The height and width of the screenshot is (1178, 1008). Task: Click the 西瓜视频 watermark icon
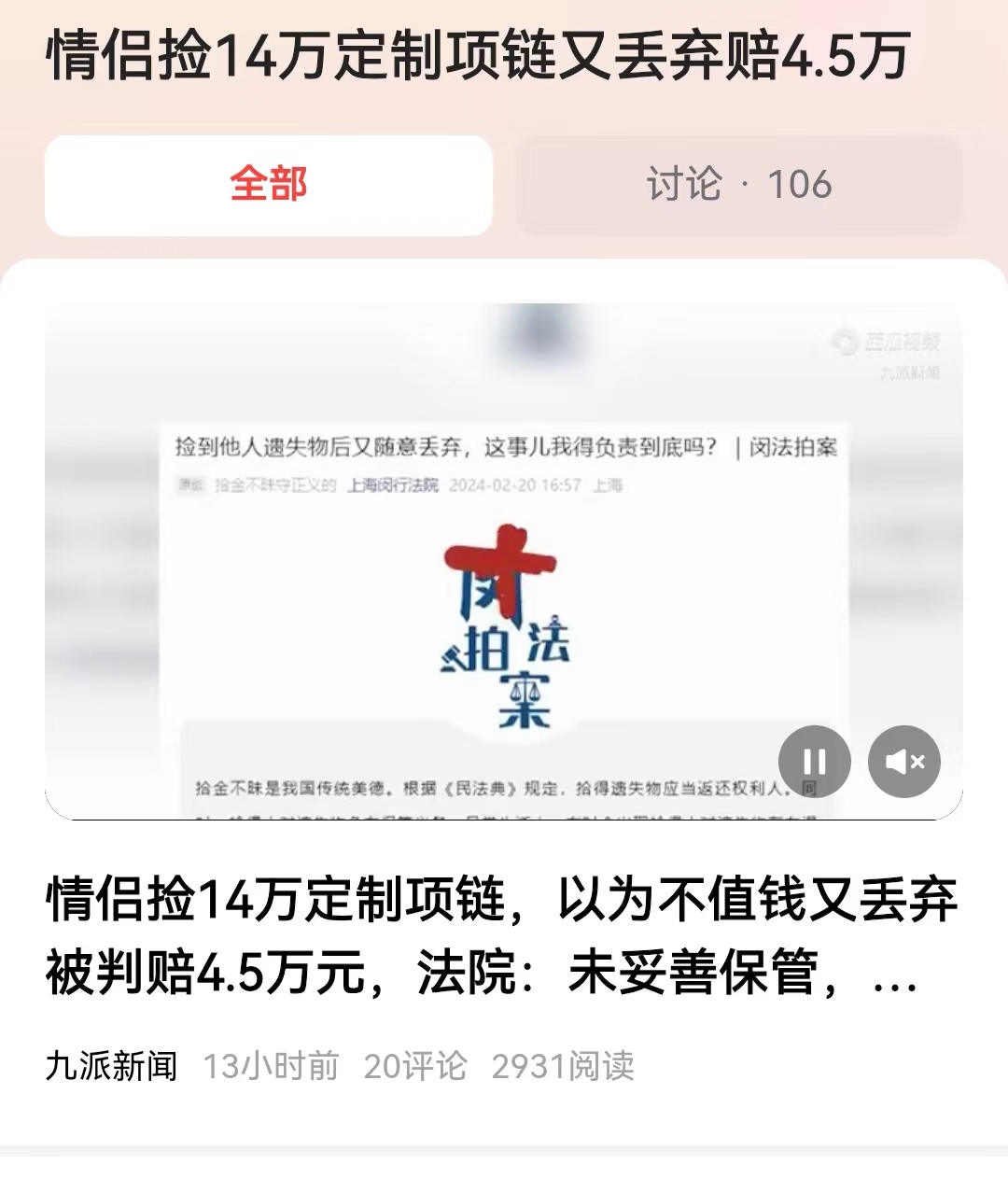point(847,343)
